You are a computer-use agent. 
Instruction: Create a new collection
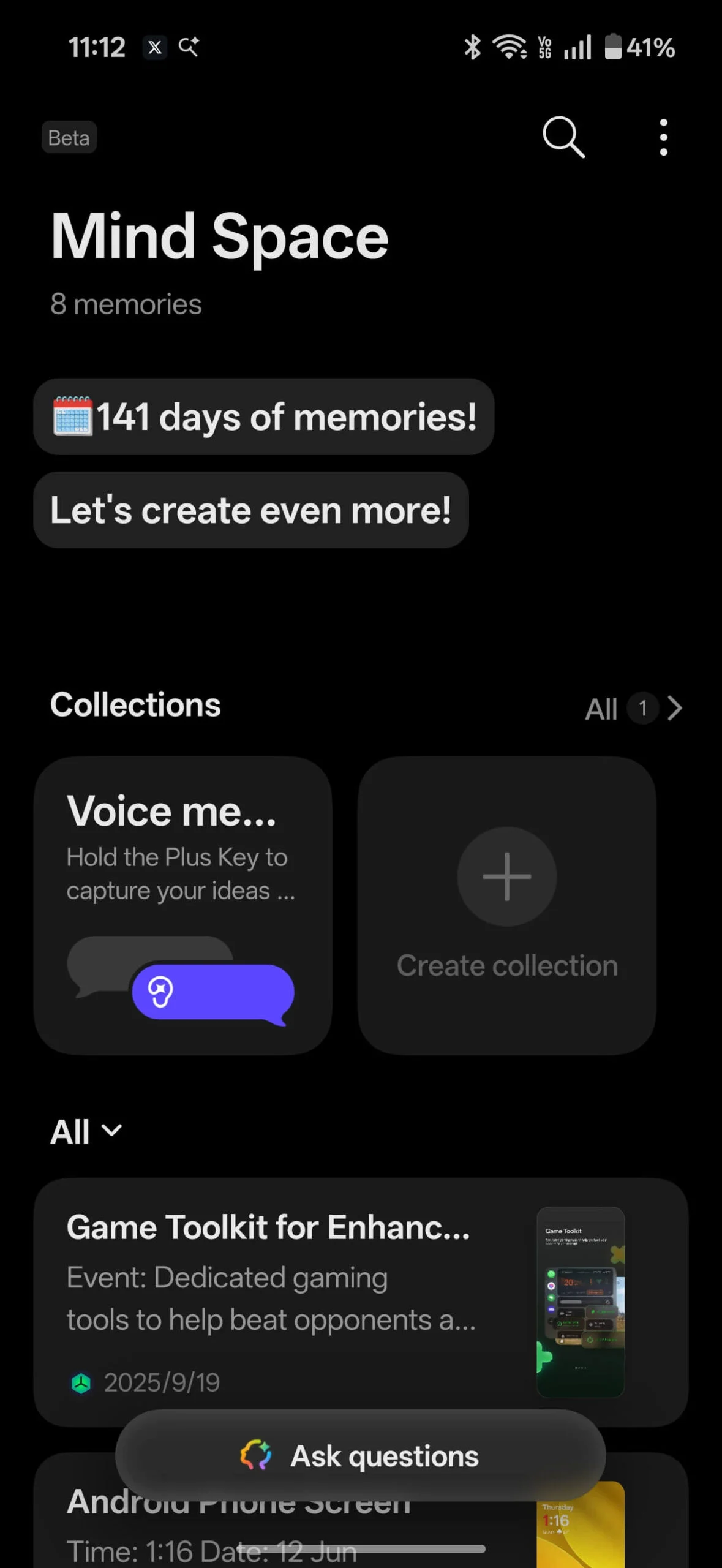click(506, 905)
